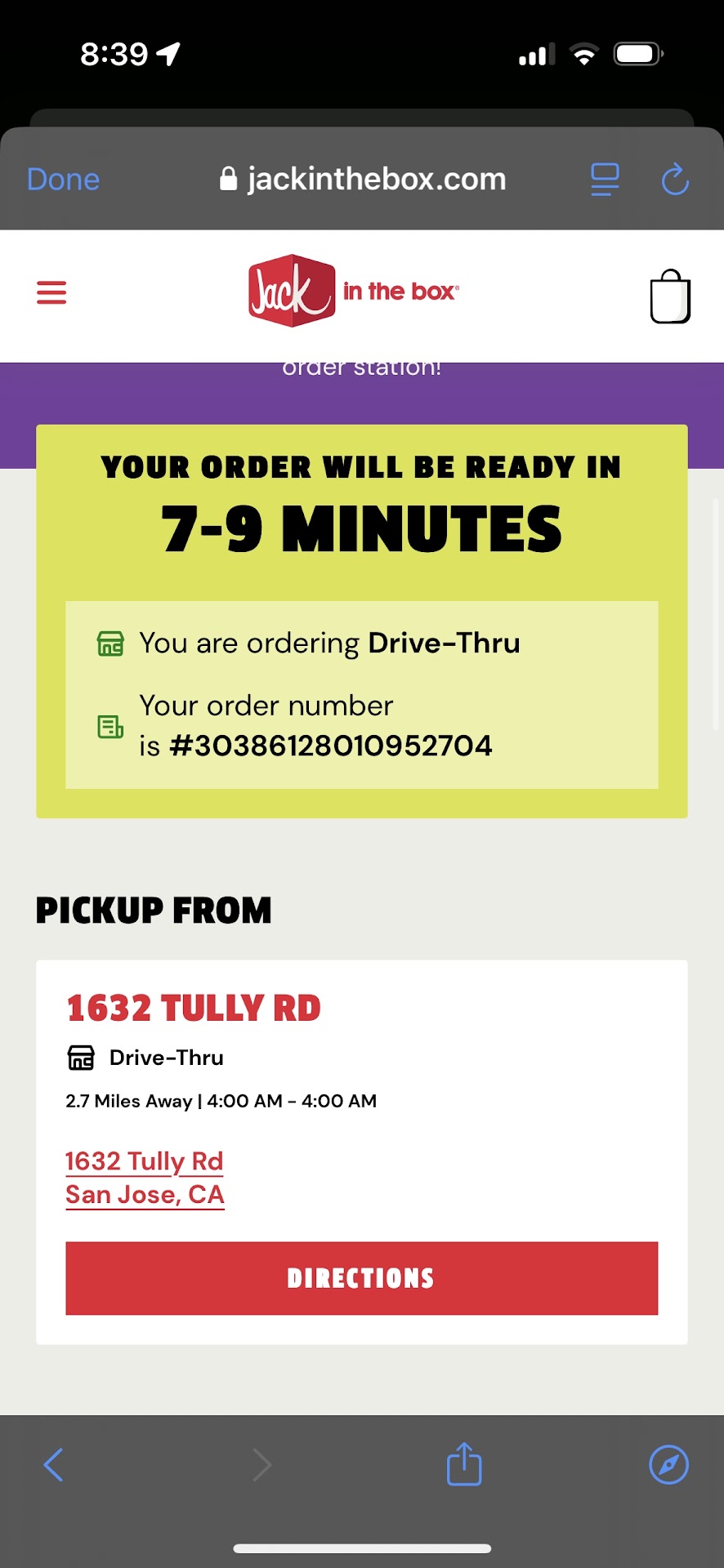Tap the jackinthebox.com address bar
Viewport: 724px width, 1568px height.
tap(364, 180)
